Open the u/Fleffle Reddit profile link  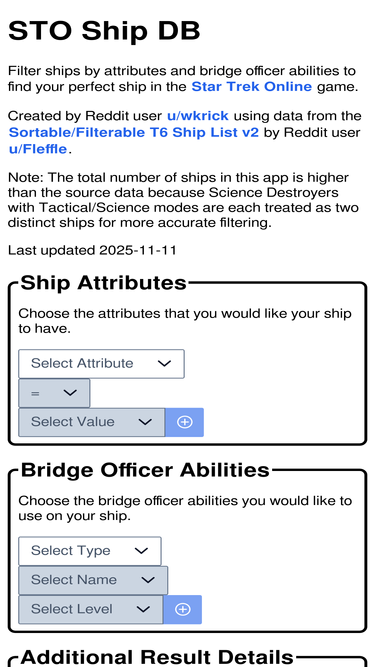pos(38,149)
